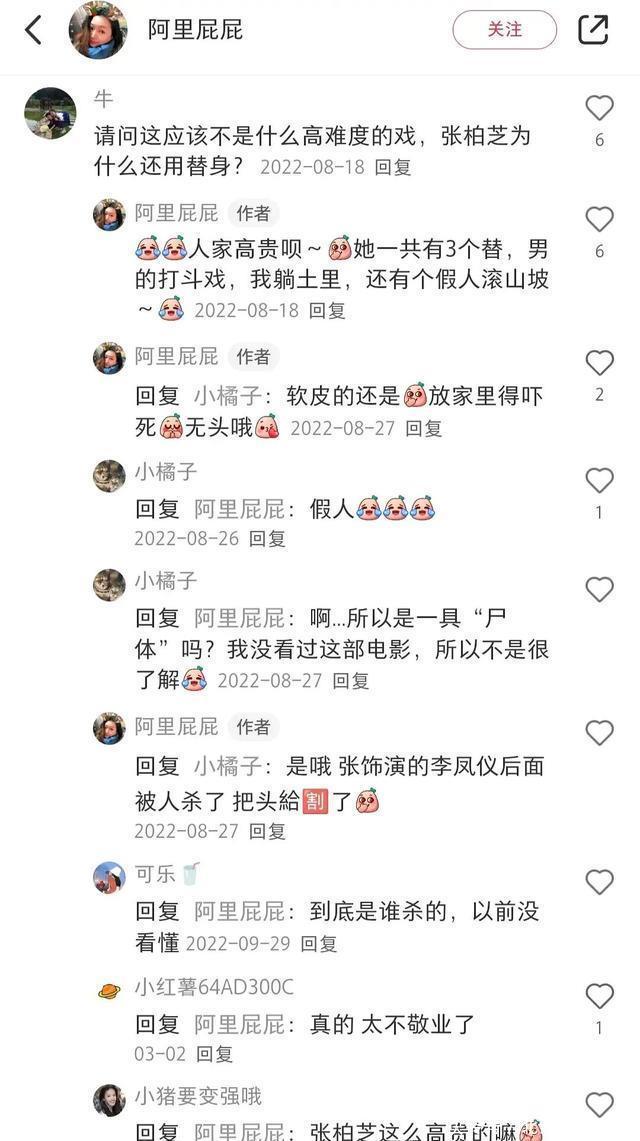This screenshot has width=640, height=1141.
Task: Open 阿里屁屁's profile avatar in header
Action: click(x=97, y=30)
